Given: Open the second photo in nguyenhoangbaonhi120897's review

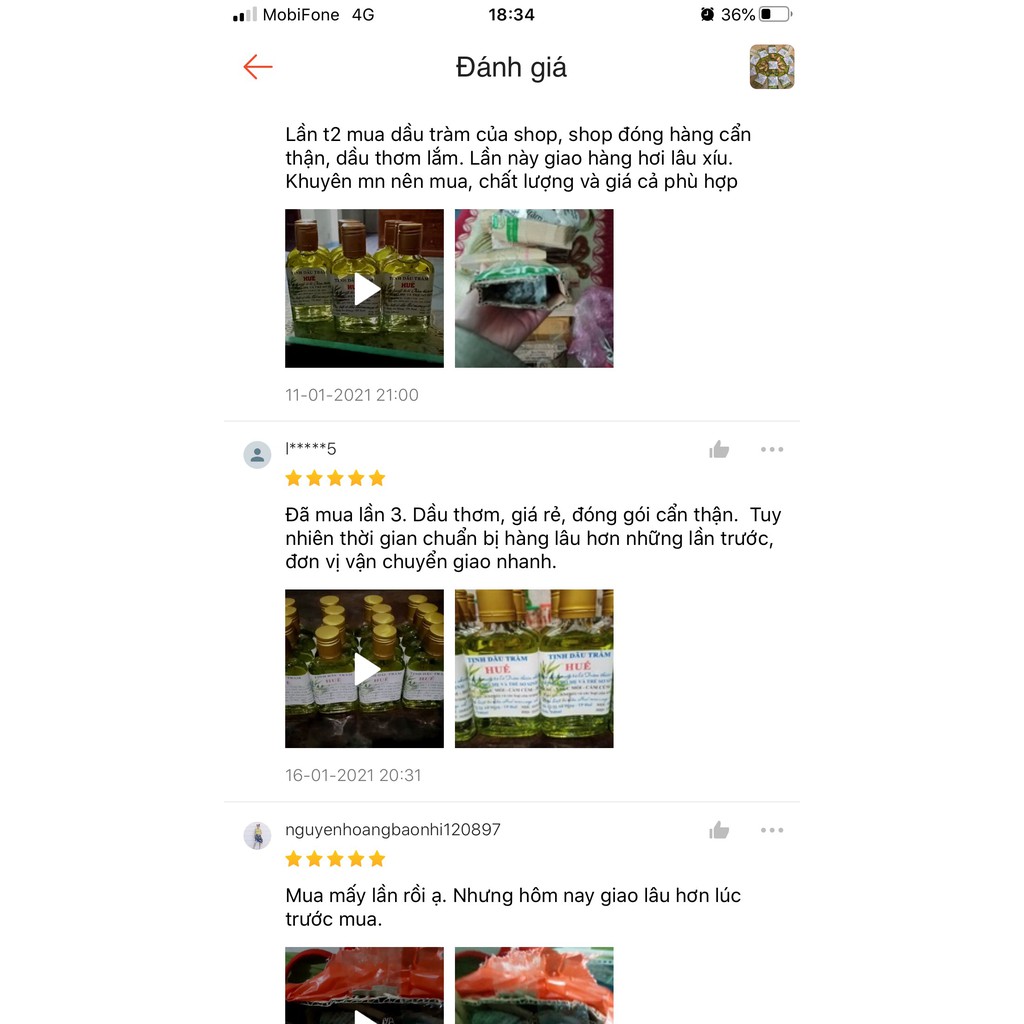Looking at the screenshot, I should [x=534, y=985].
